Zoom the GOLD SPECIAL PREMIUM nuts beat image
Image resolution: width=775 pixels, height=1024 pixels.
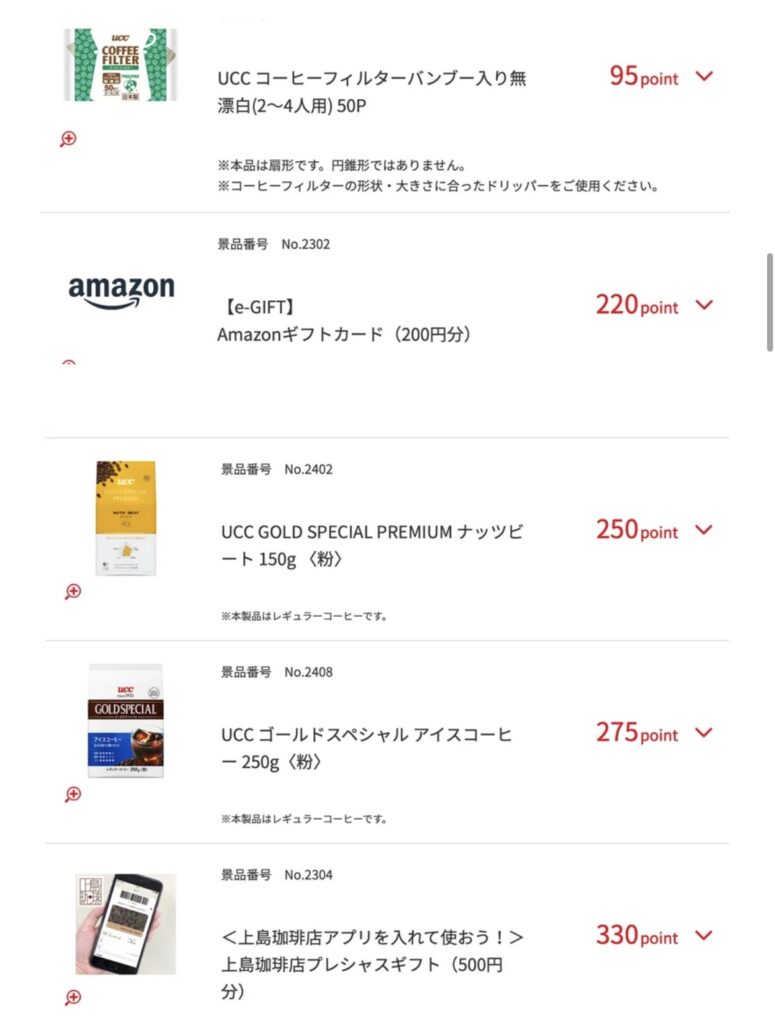pyautogui.click(x=73, y=591)
